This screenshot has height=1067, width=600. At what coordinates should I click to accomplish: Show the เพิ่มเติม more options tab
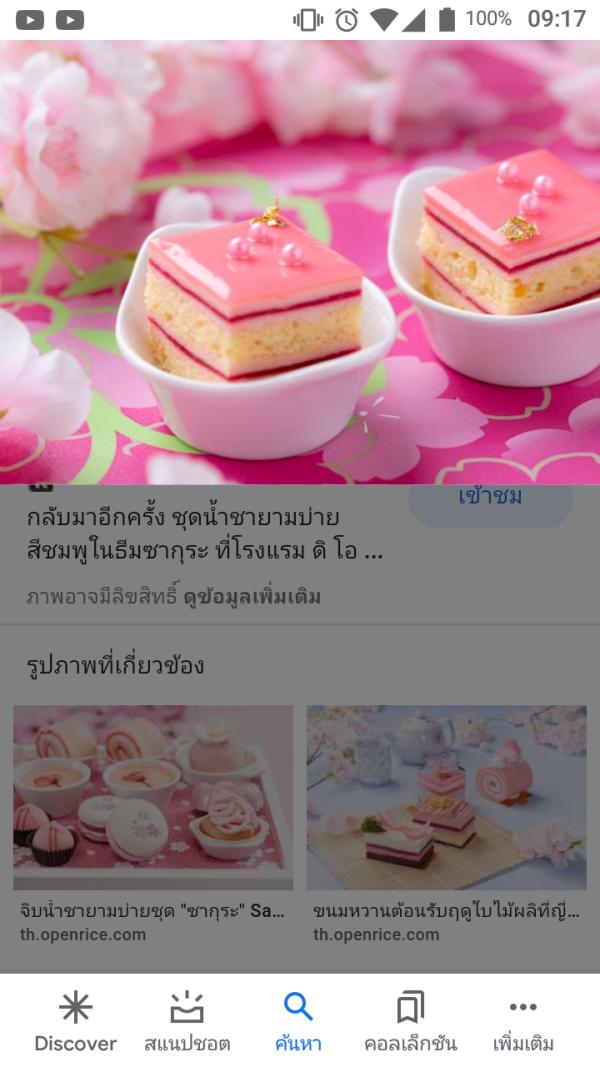point(523,1022)
